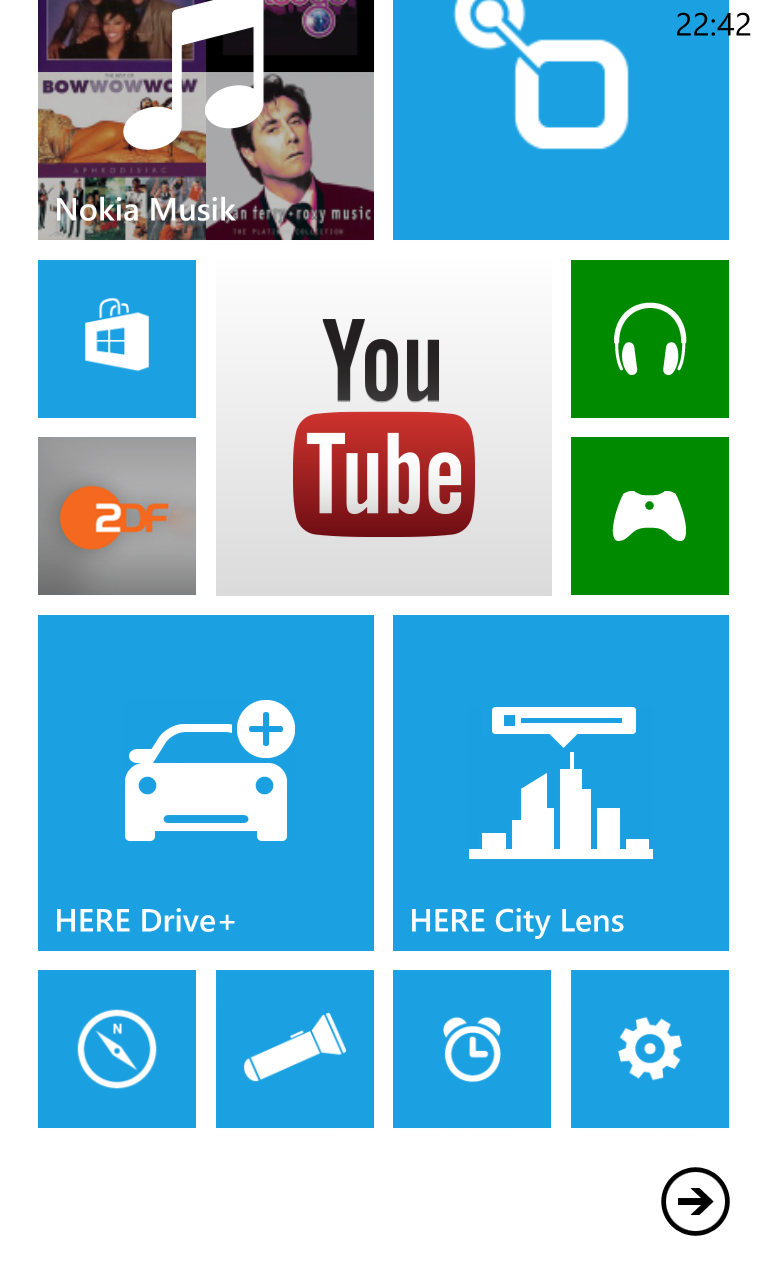Screen dimensions: 768x1280
Task: Open the ZDF tile
Action: pyautogui.click(x=117, y=516)
